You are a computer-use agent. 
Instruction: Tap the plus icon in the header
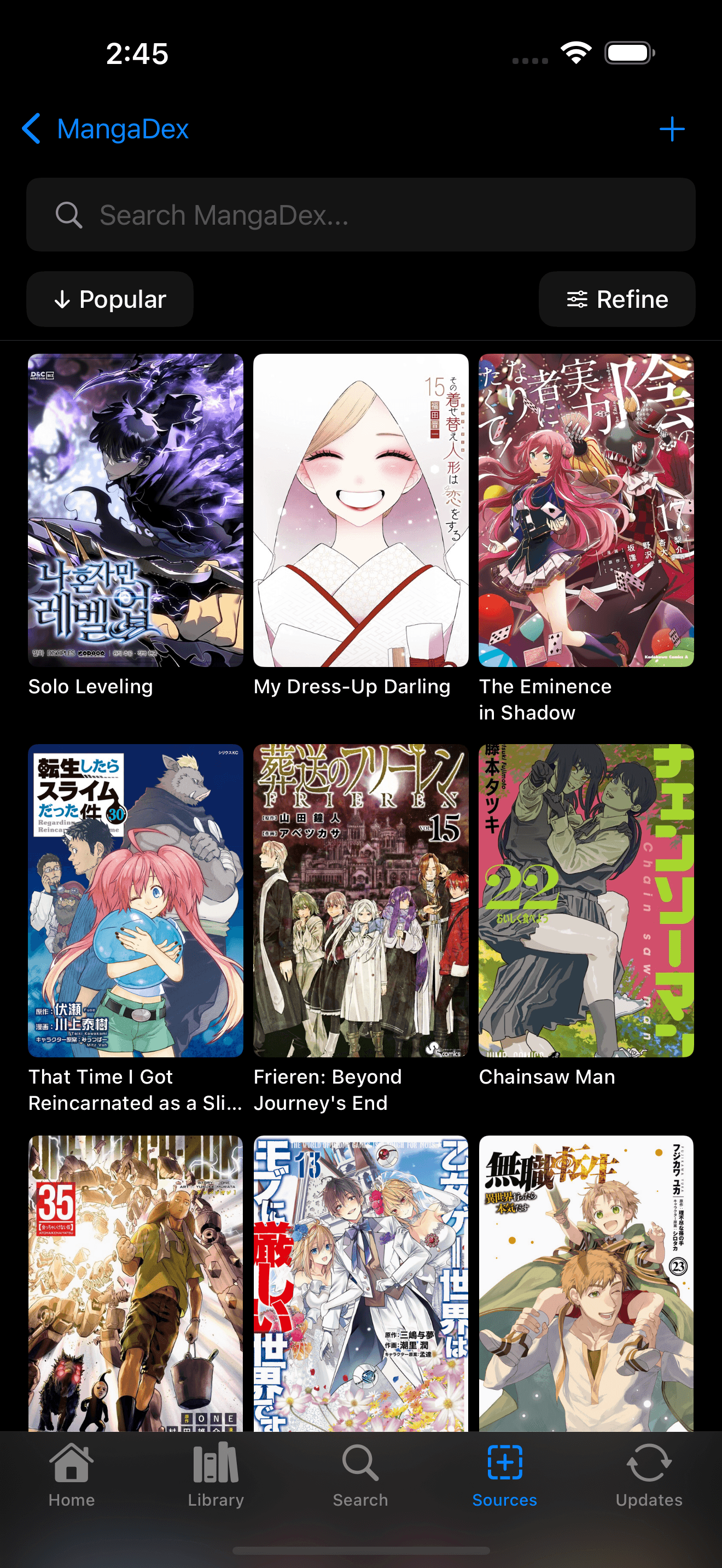pyautogui.click(x=672, y=129)
